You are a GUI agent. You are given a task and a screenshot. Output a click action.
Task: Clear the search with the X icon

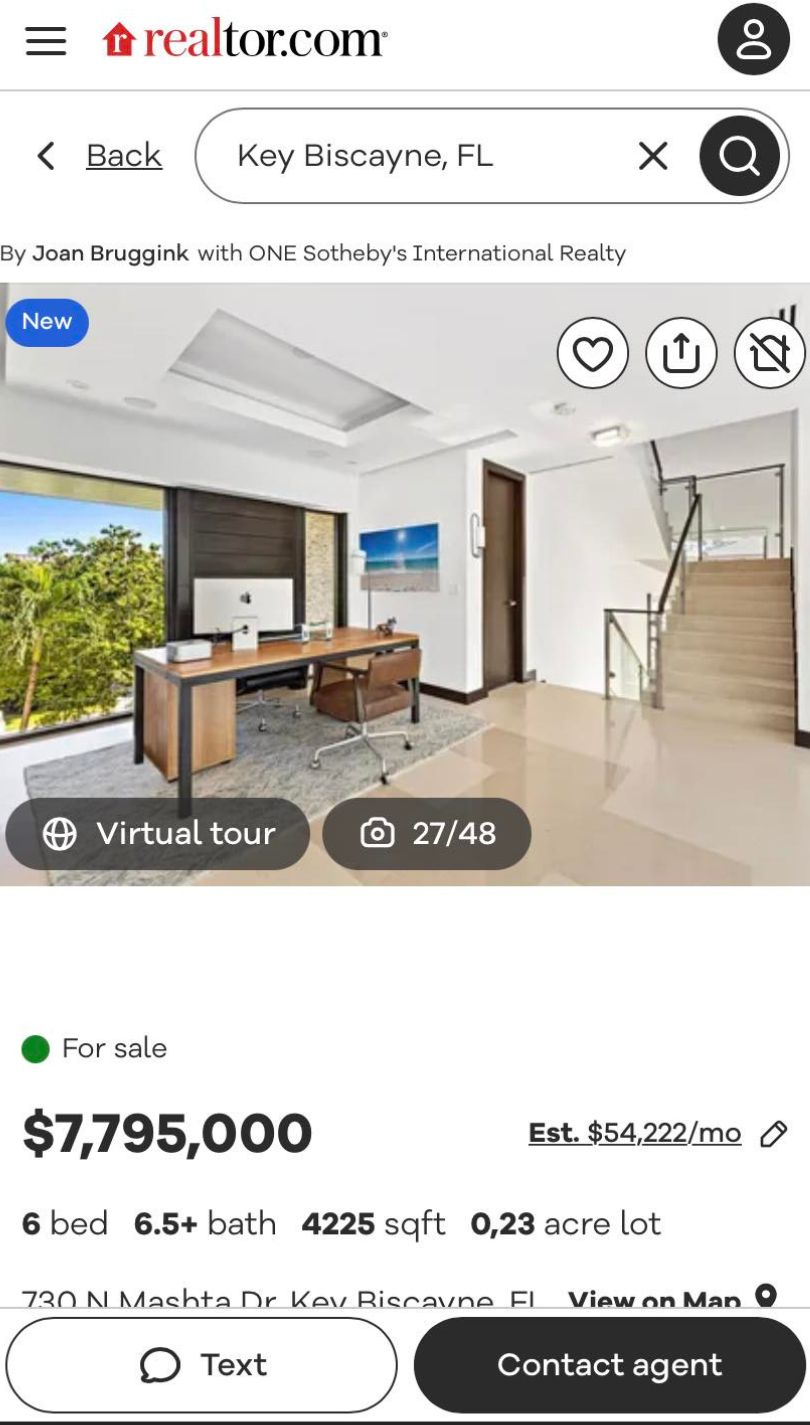click(653, 155)
